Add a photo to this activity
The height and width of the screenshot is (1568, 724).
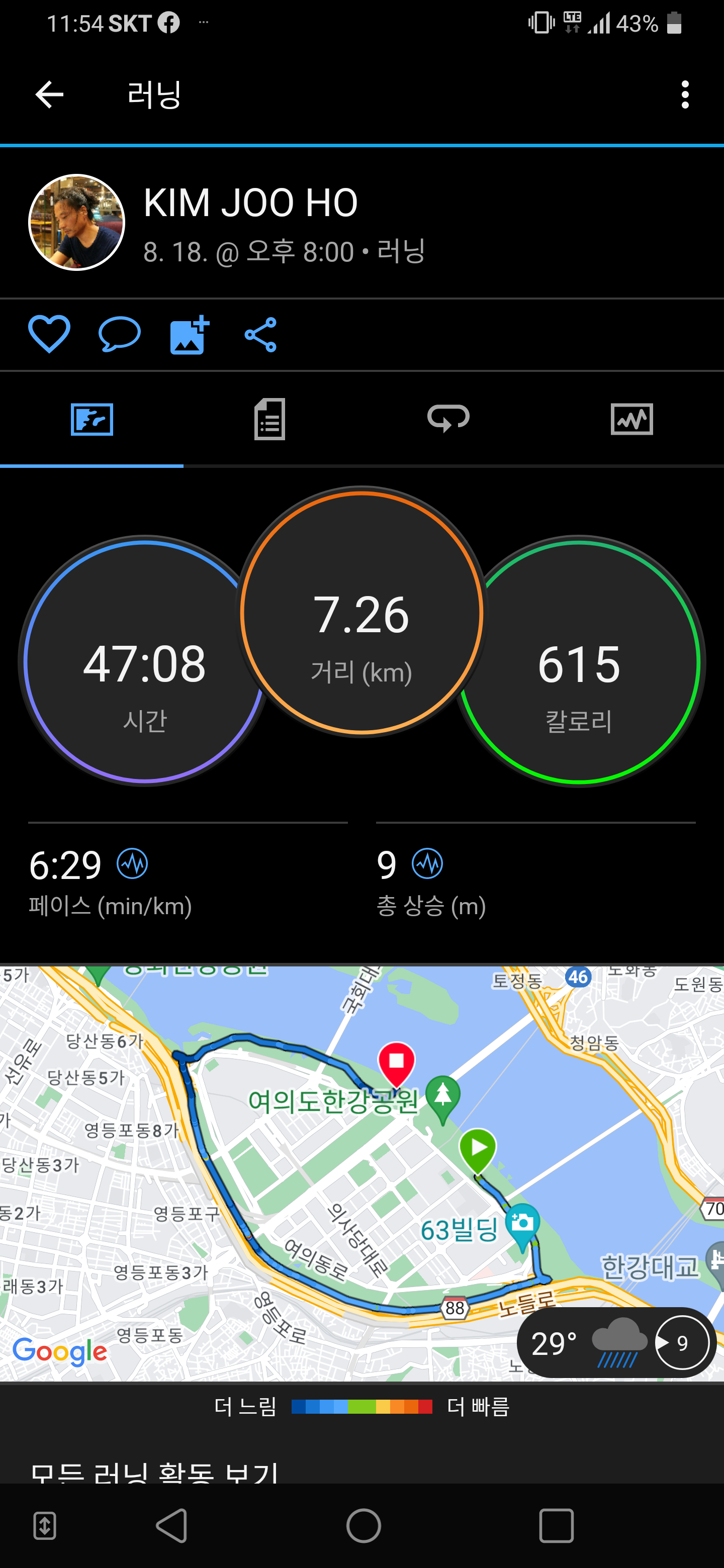pos(190,335)
